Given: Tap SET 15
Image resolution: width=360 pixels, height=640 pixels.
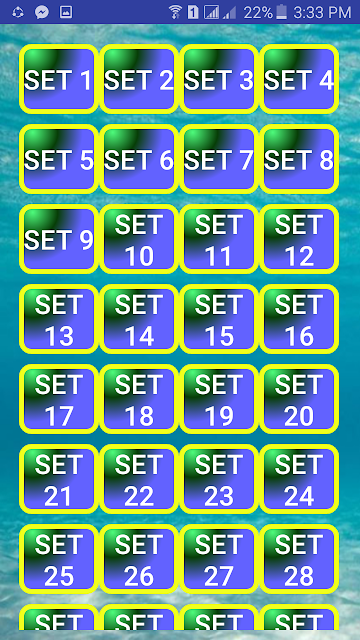Looking at the screenshot, I should click(219, 319).
